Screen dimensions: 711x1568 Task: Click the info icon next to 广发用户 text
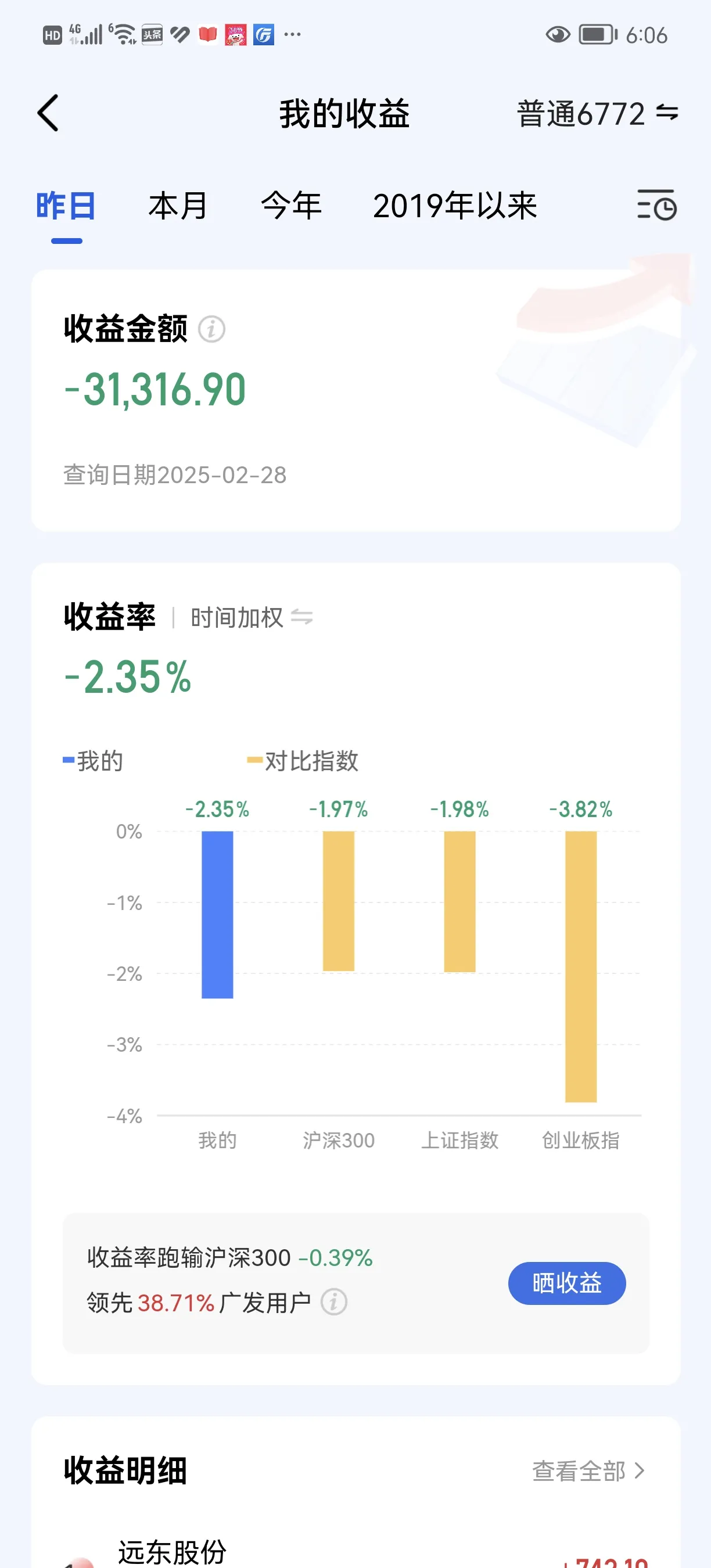click(x=333, y=1301)
